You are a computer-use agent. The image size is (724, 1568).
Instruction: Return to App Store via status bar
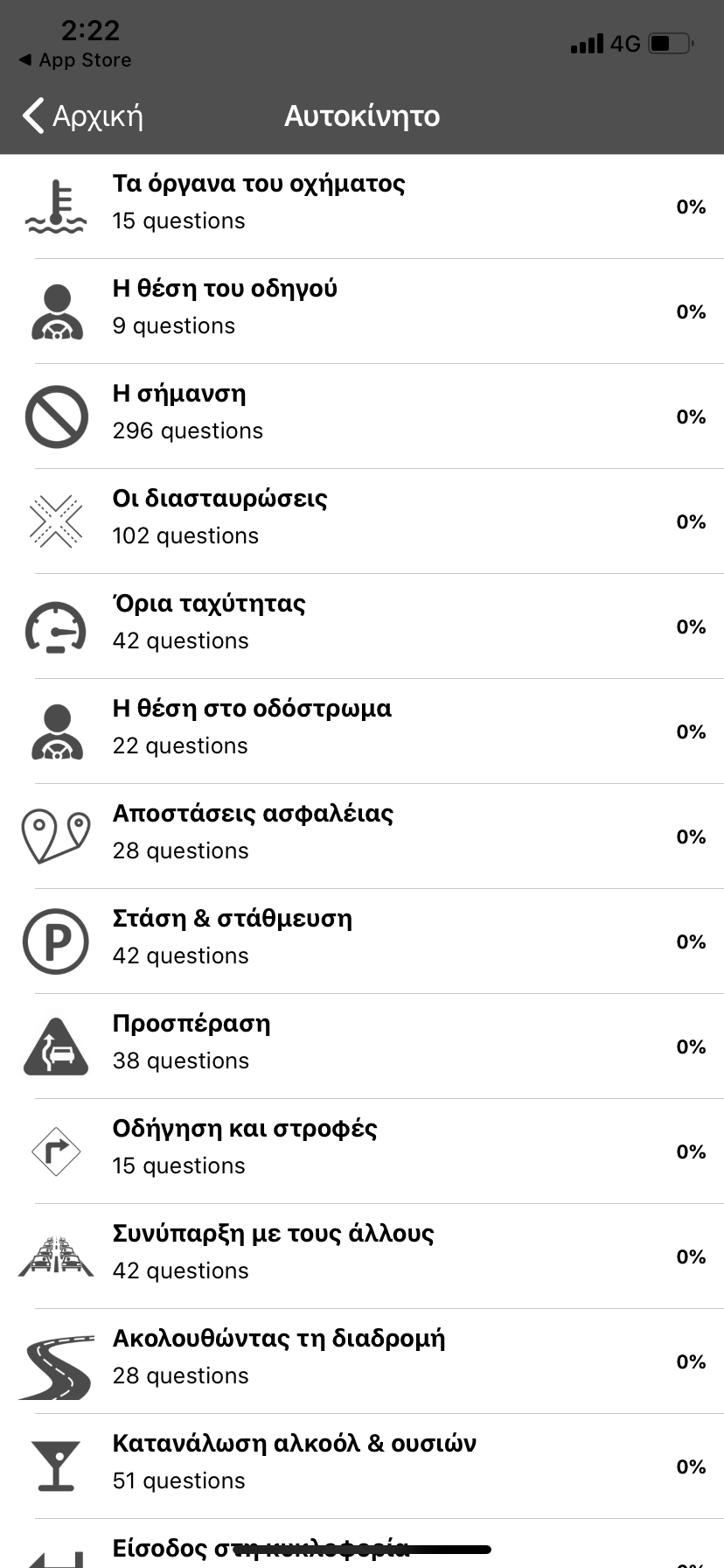pyautogui.click(x=75, y=60)
